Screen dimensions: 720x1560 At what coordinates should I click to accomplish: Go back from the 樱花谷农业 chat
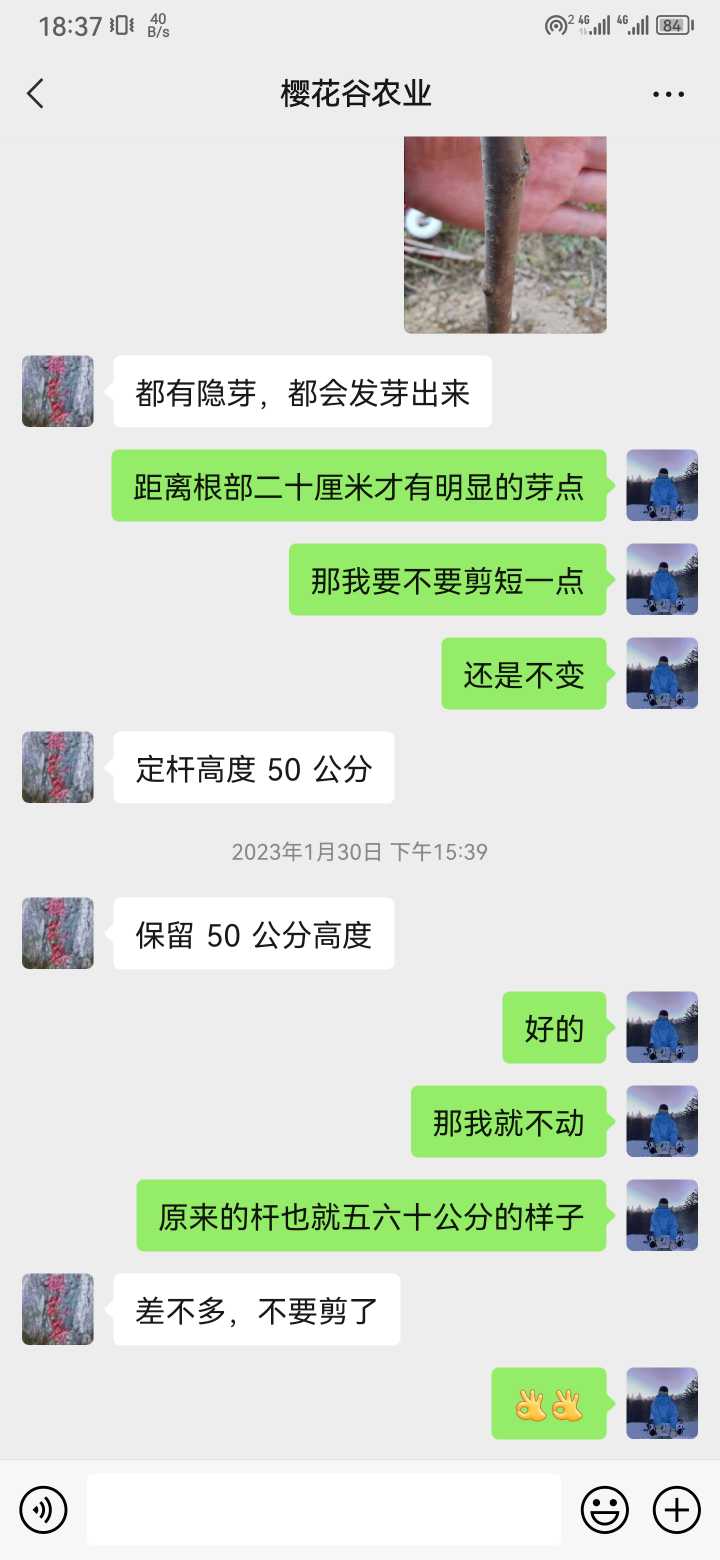[36, 94]
